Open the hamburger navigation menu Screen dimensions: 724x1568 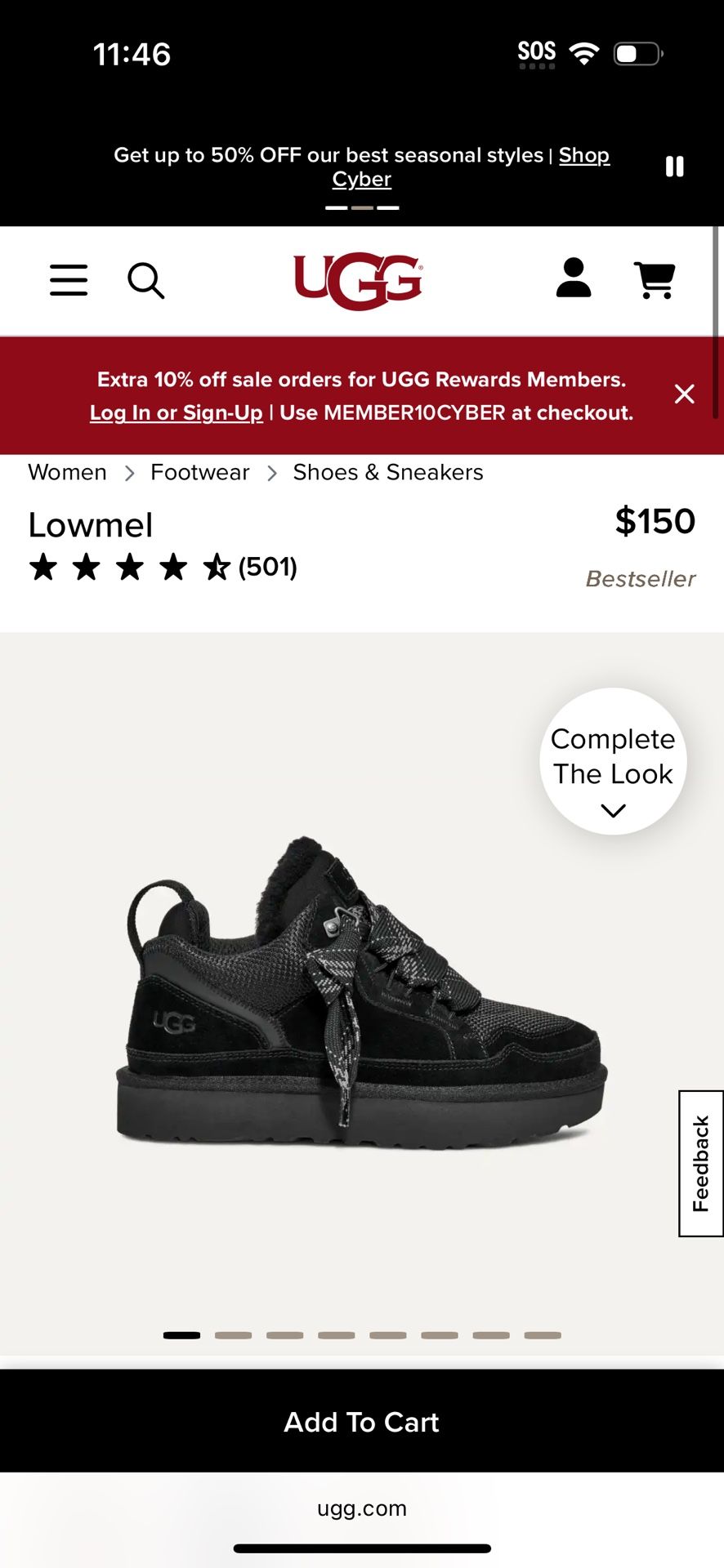69,280
